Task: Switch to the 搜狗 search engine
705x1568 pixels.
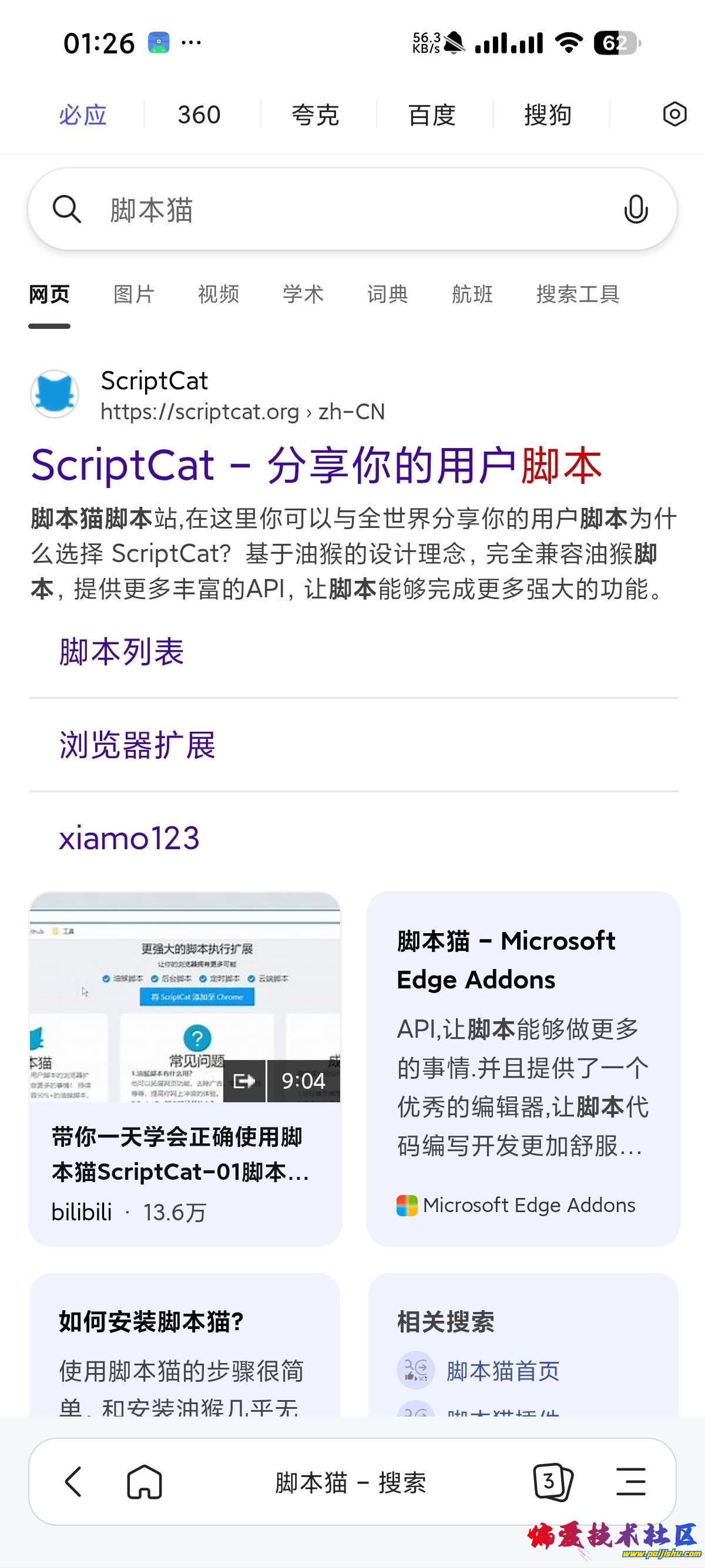Action: coord(548,115)
